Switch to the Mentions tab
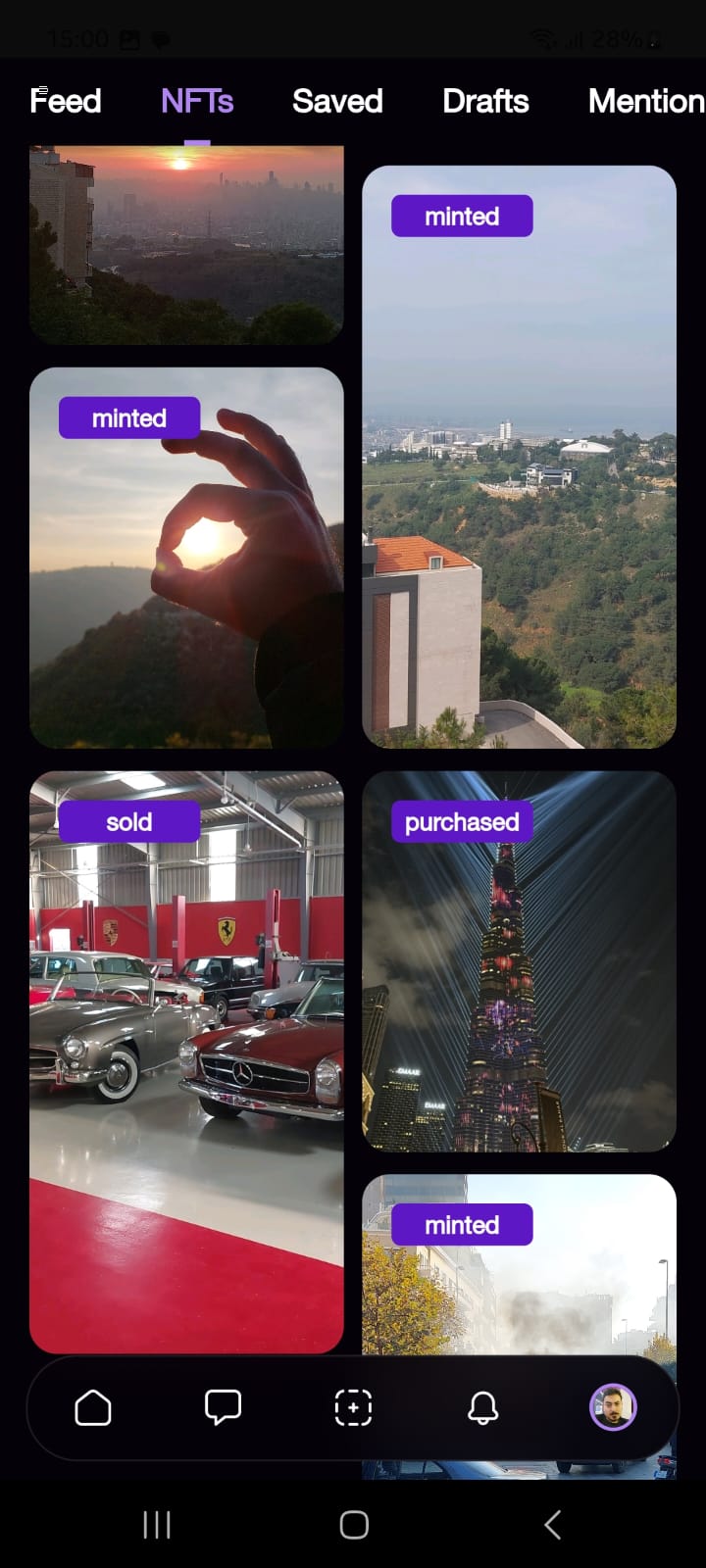Image resolution: width=706 pixels, height=1568 pixels. tap(646, 101)
